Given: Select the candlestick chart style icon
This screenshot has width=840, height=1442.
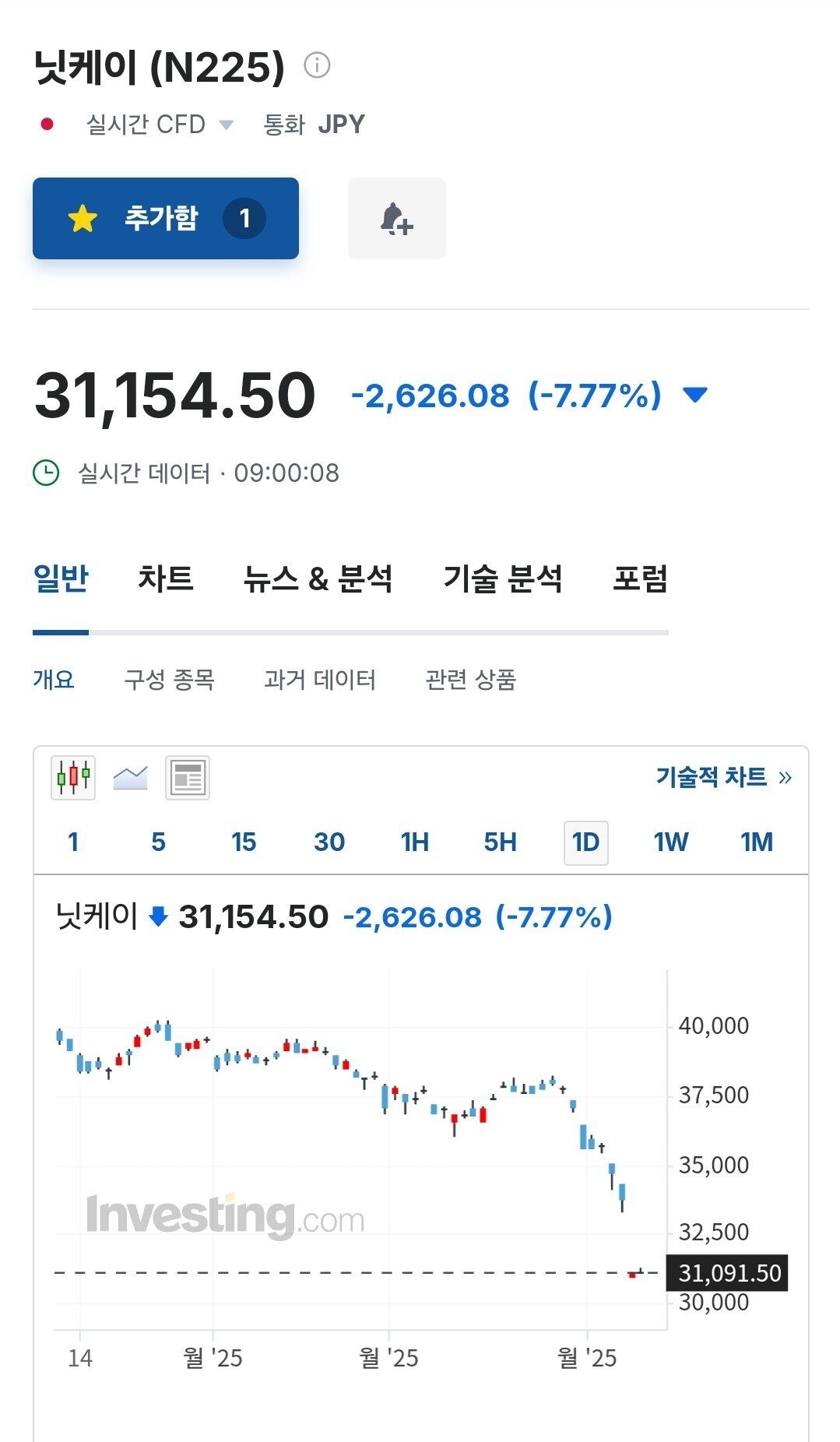Looking at the screenshot, I should point(73,777).
